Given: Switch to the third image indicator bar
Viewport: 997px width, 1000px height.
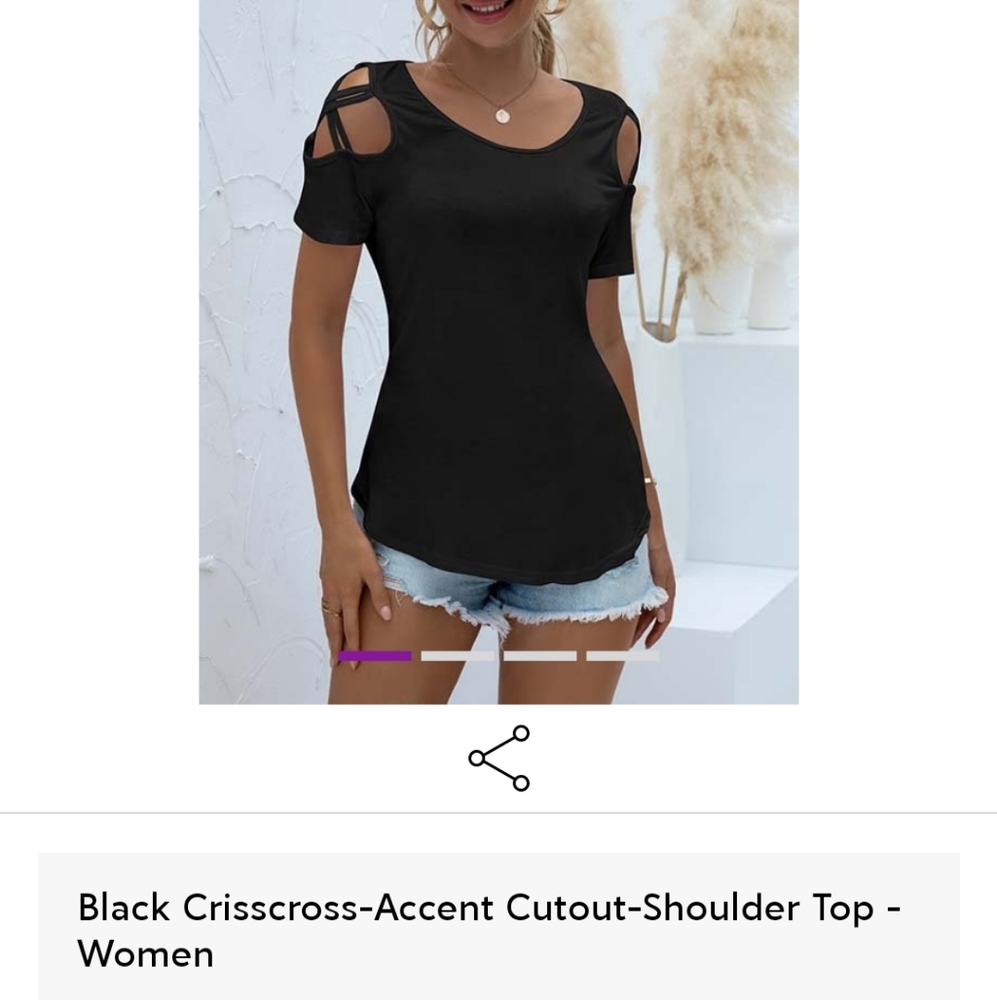Looking at the screenshot, I should (x=539, y=657).
